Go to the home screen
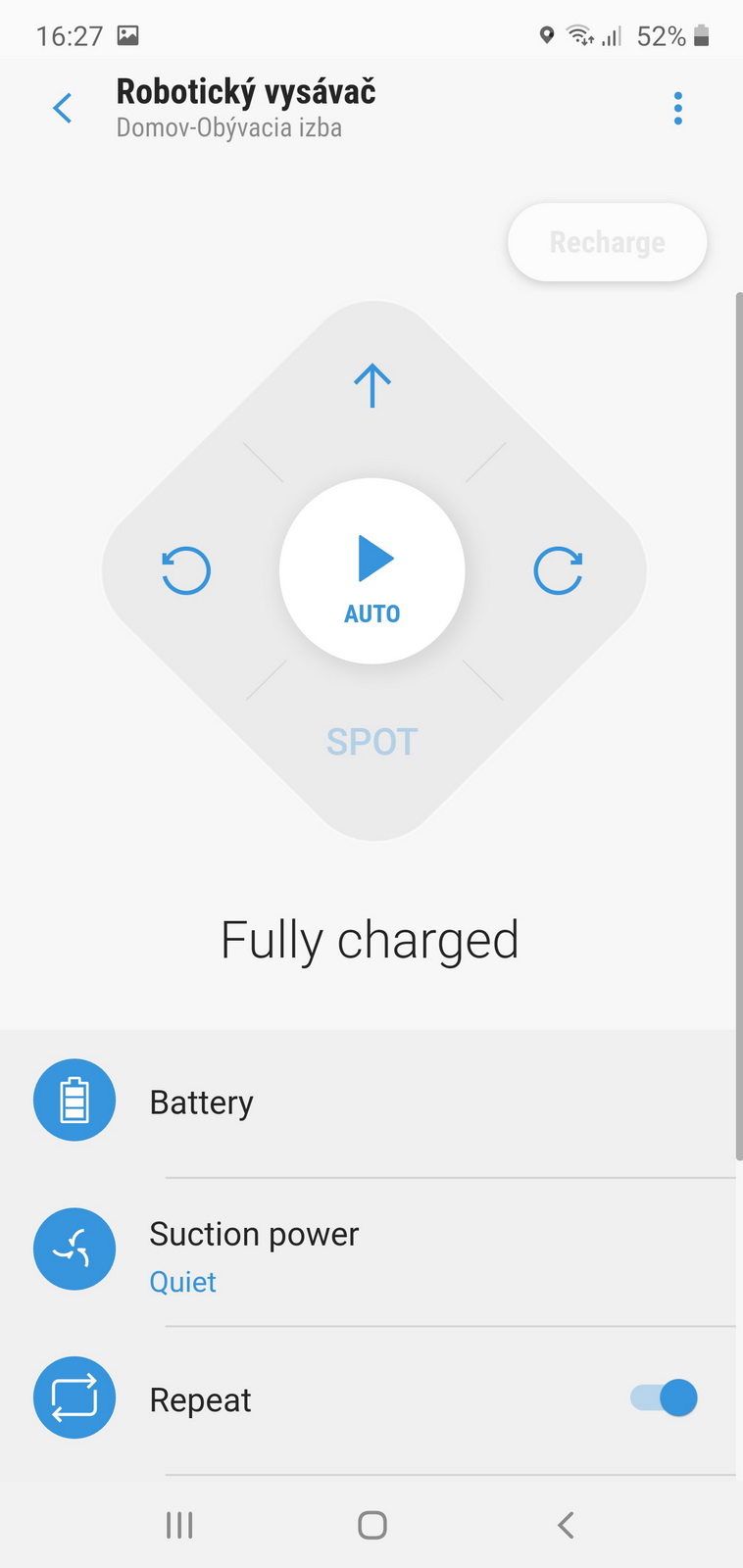The image size is (743, 1568). (372, 1525)
